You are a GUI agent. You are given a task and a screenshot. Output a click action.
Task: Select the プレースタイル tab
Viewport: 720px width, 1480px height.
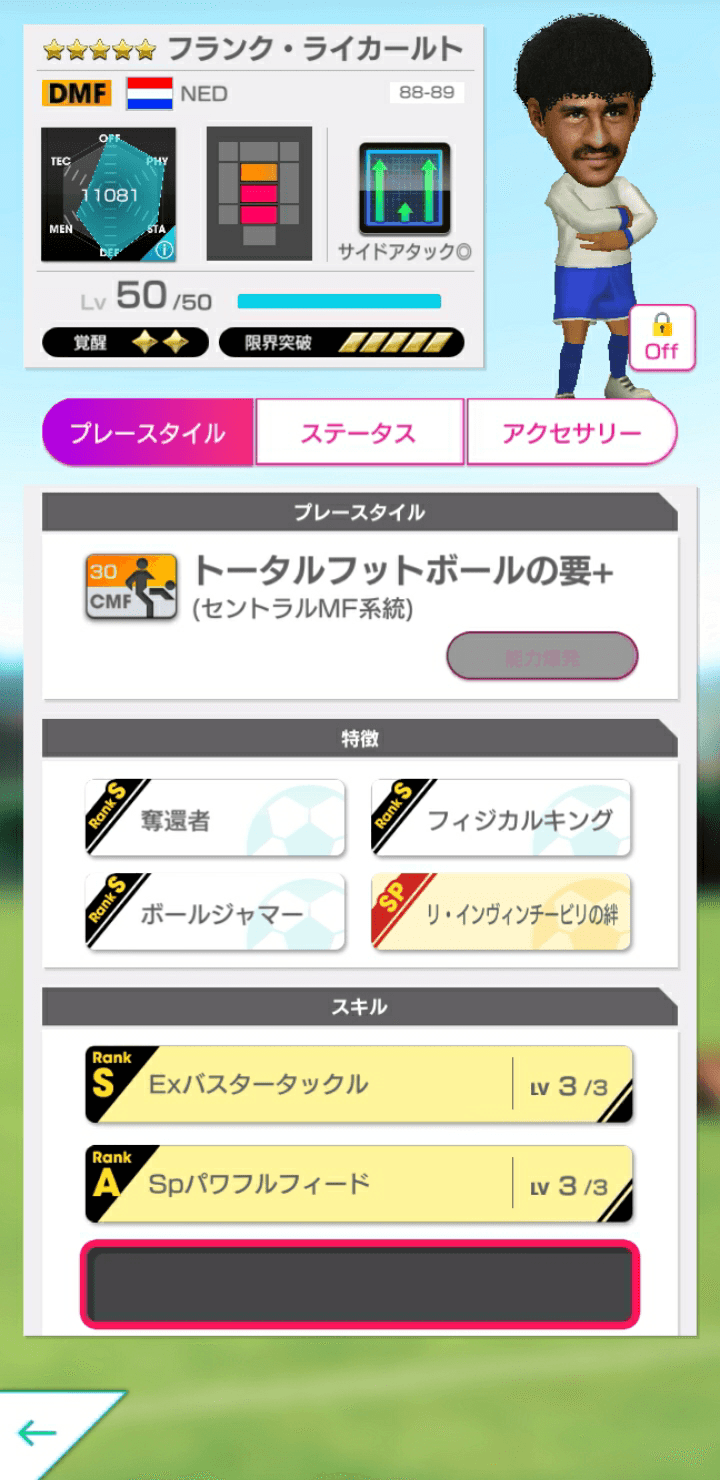[x=148, y=433]
